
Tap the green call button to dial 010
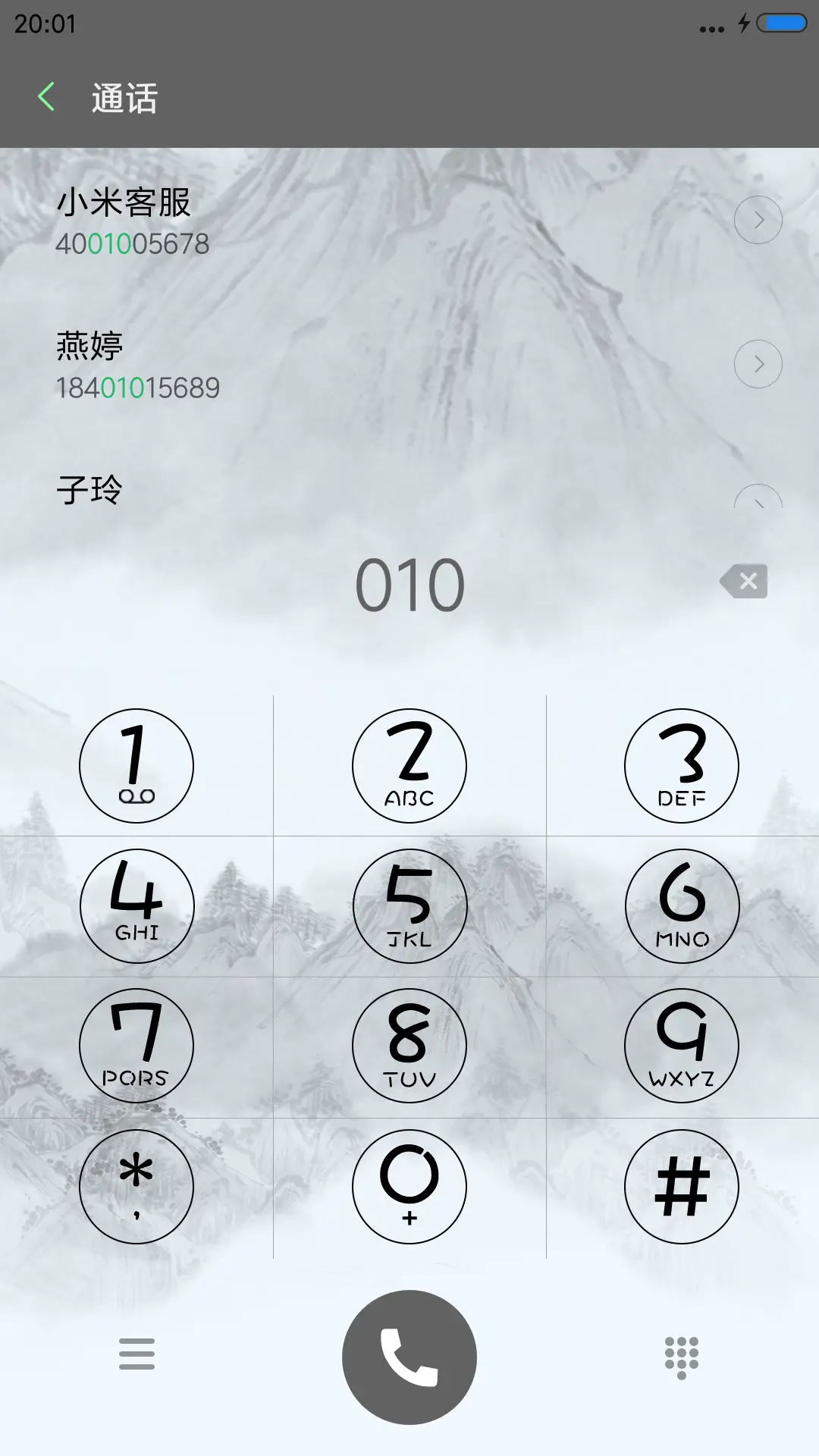coord(409,1357)
